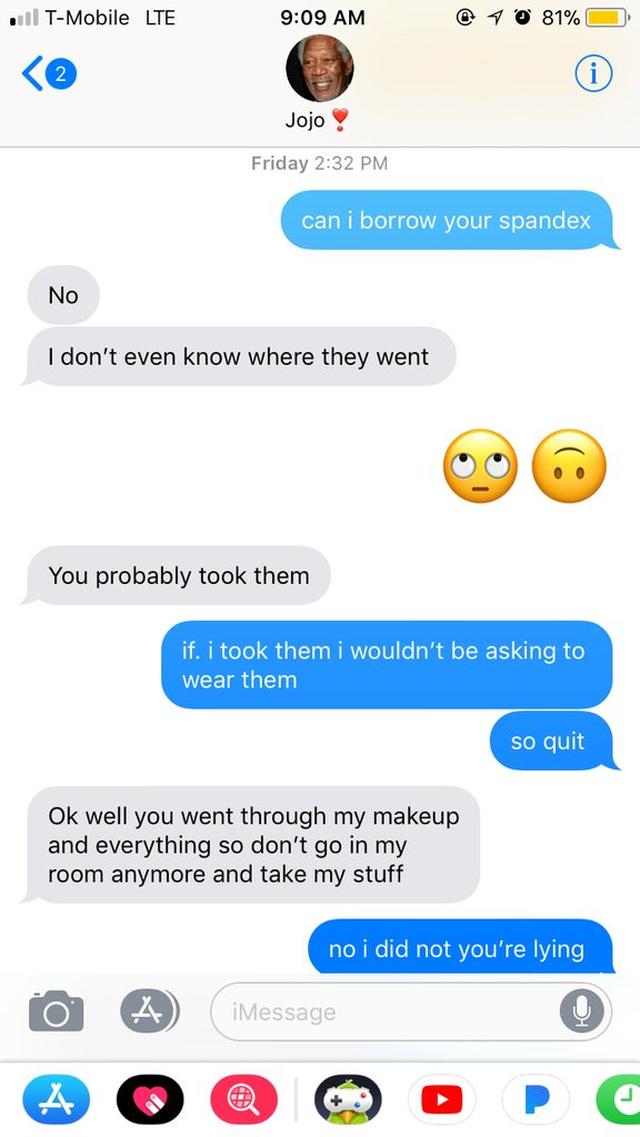The width and height of the screenshot is (640, 1137).
Task: Open the Digital Touch heart app
Action: 149,1100
